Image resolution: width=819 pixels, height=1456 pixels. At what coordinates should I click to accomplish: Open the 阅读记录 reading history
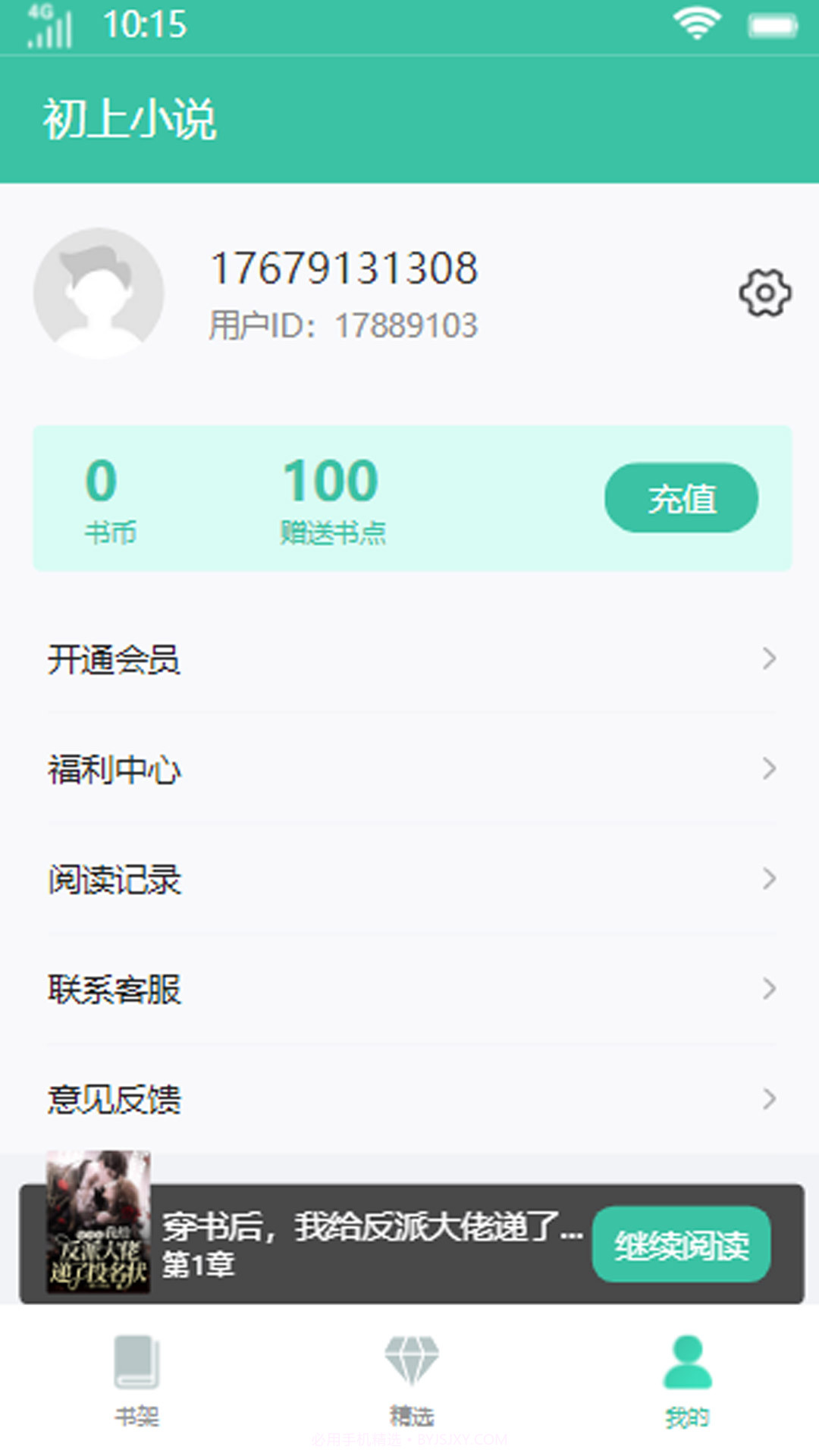pyautogui.click(x=114, y=878)
